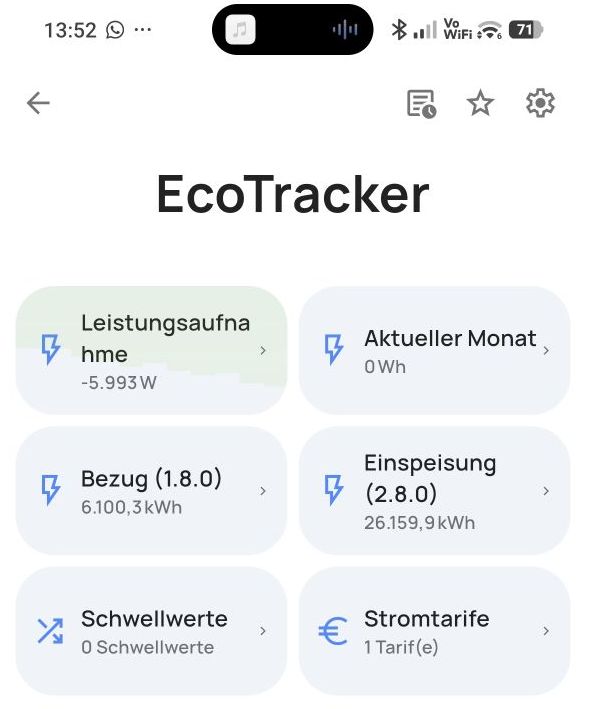Open the Schwellwerte card
Viewport: 593px width, 709px height.
[x=152, y=631]
